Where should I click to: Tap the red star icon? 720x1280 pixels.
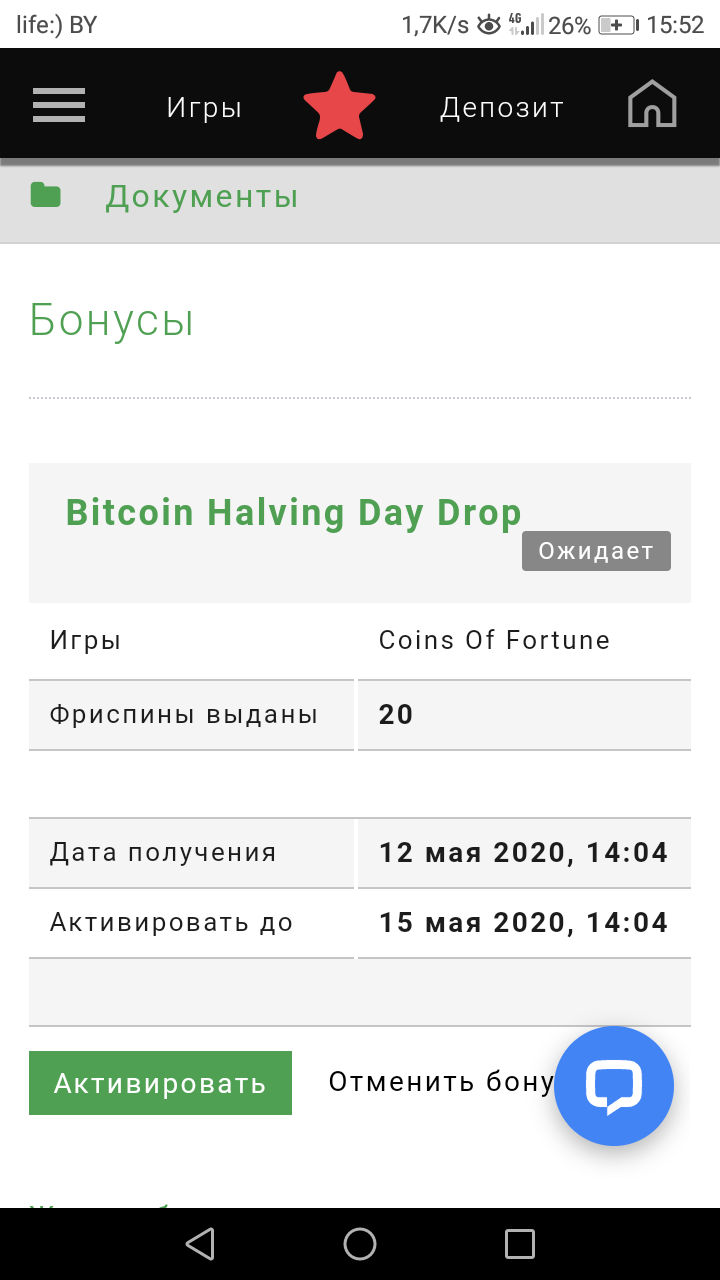(340, 106)
